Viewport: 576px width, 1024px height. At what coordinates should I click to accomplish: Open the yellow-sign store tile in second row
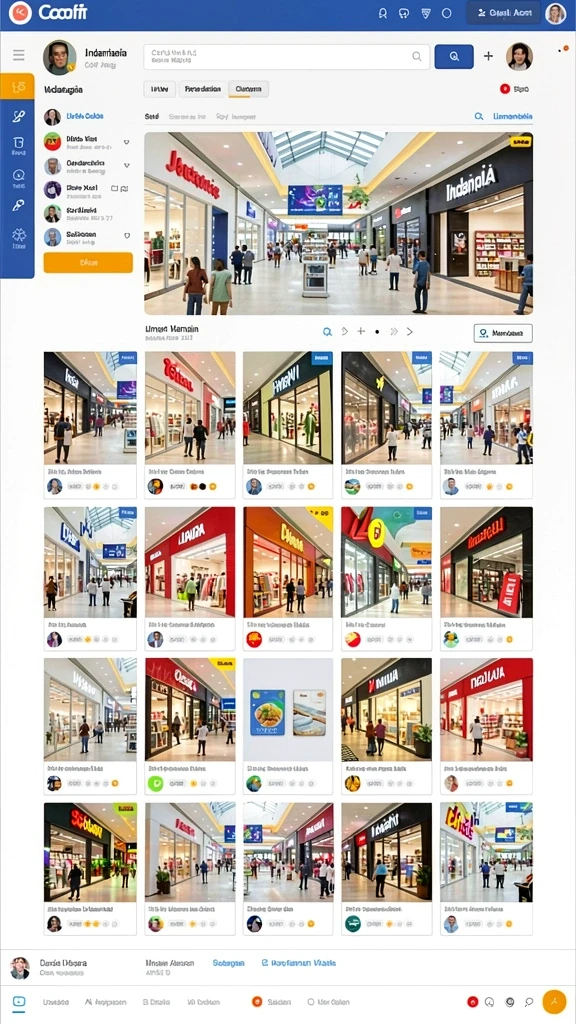(288, 578)
